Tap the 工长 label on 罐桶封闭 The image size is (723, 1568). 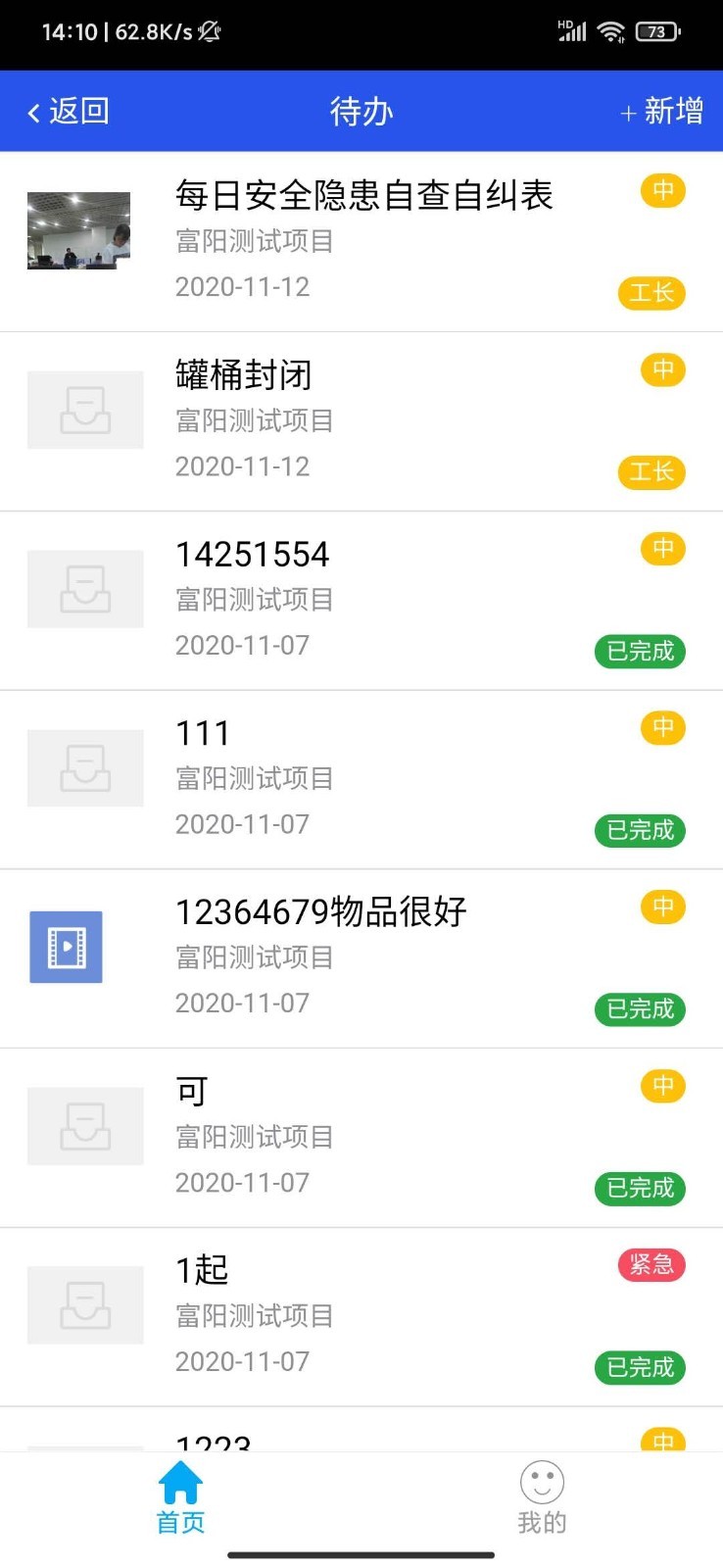click(651, 471)
